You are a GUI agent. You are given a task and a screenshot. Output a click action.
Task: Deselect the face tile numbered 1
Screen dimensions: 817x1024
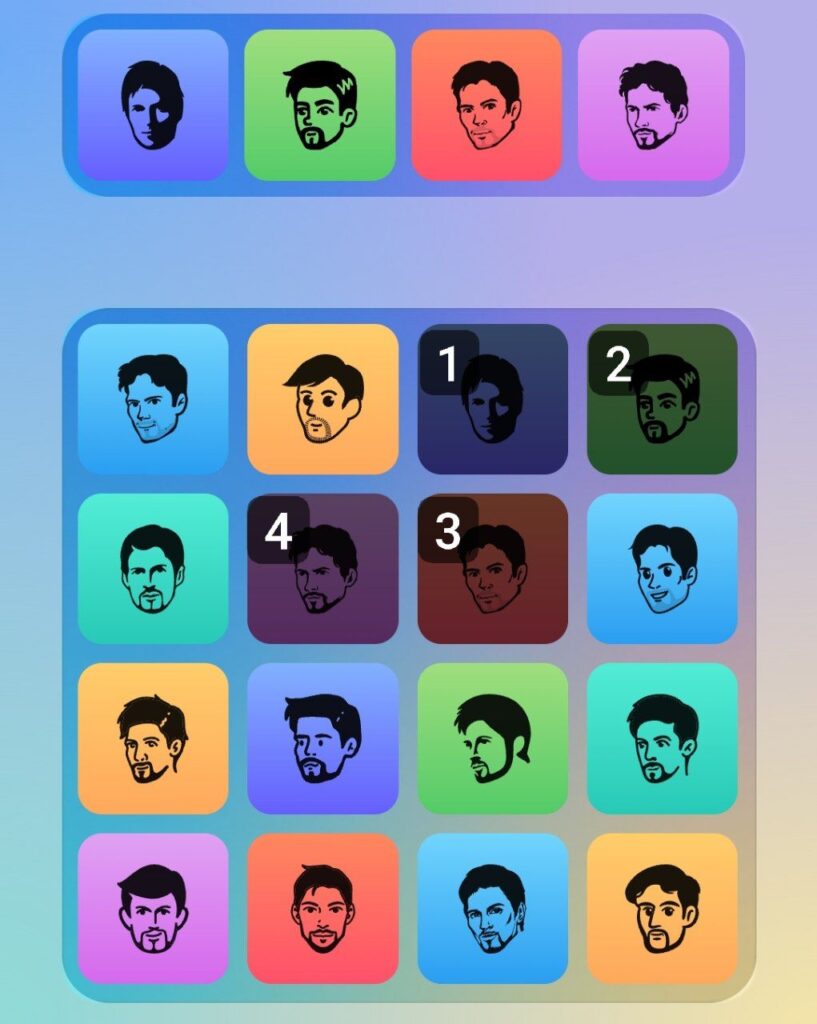point(492,399)
